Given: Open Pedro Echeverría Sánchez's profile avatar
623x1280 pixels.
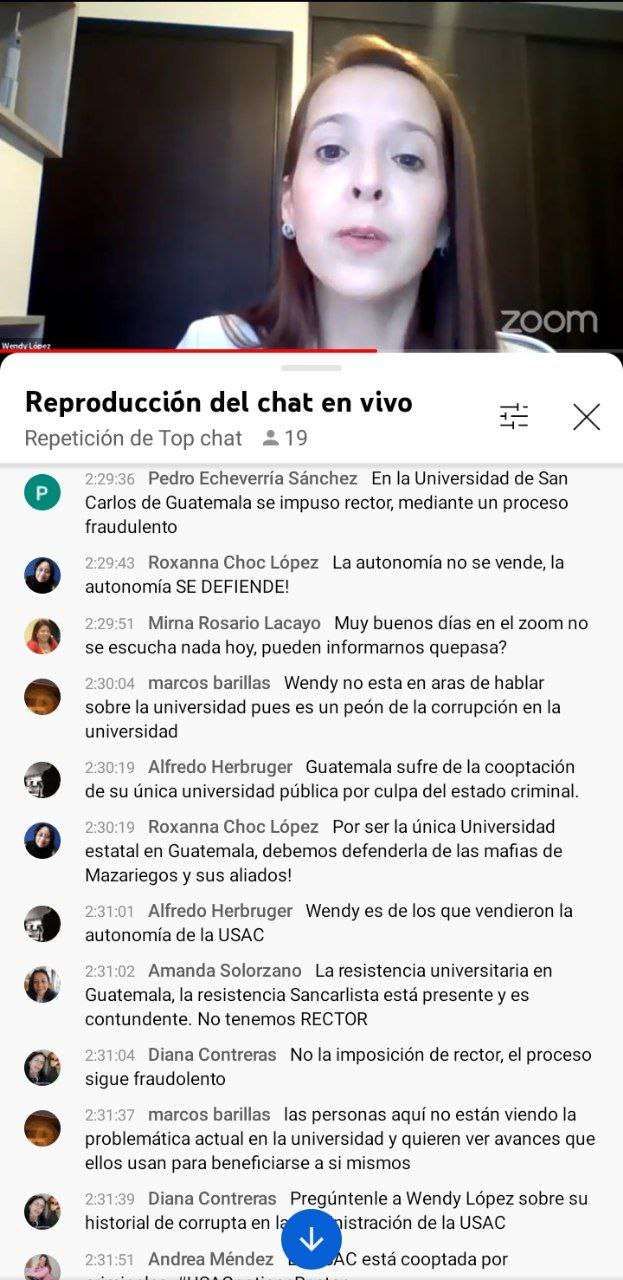Looking at the screenshot, I should pos(42,492).
